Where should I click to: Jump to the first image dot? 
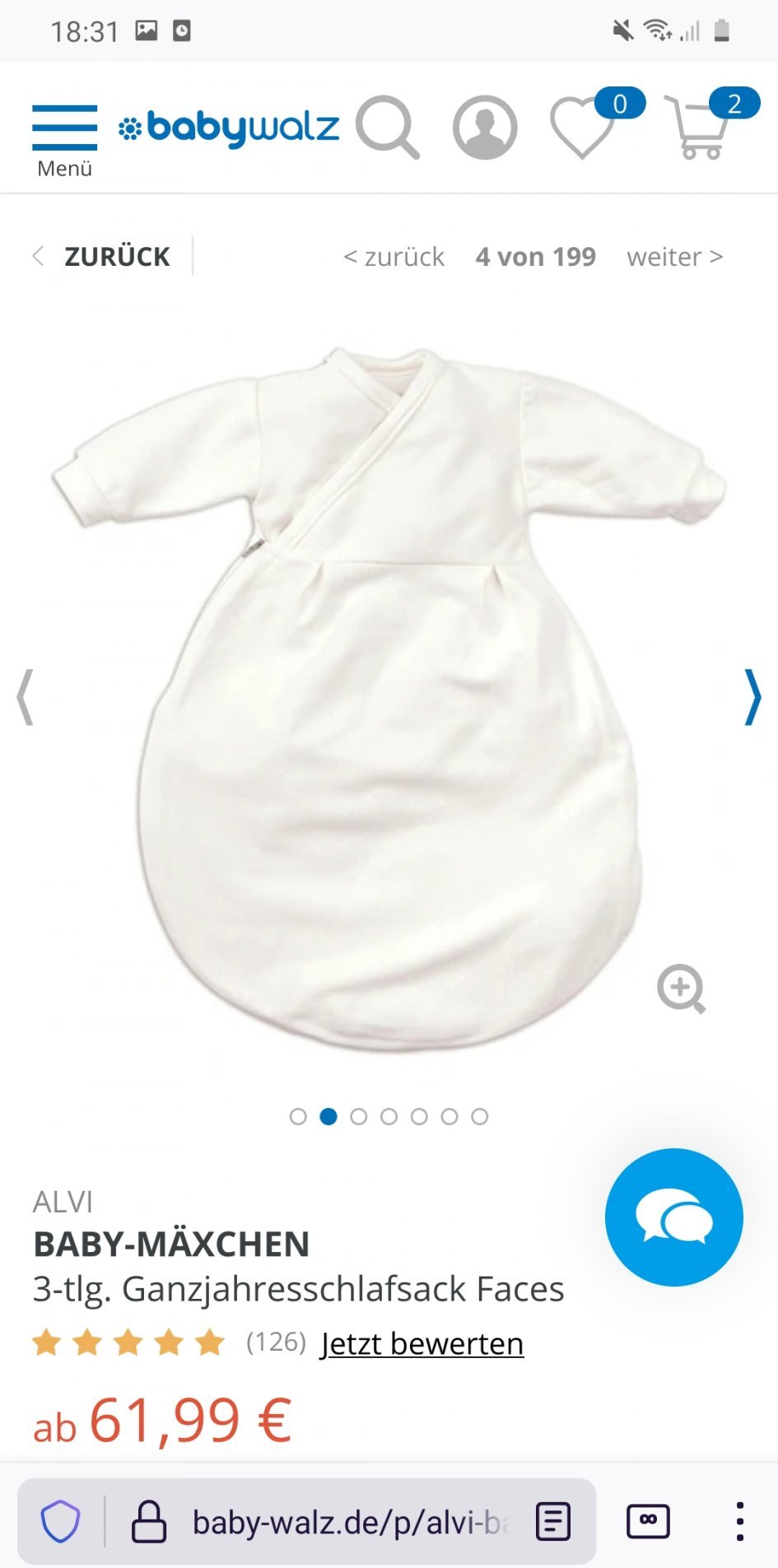[x=298, y=1116]
